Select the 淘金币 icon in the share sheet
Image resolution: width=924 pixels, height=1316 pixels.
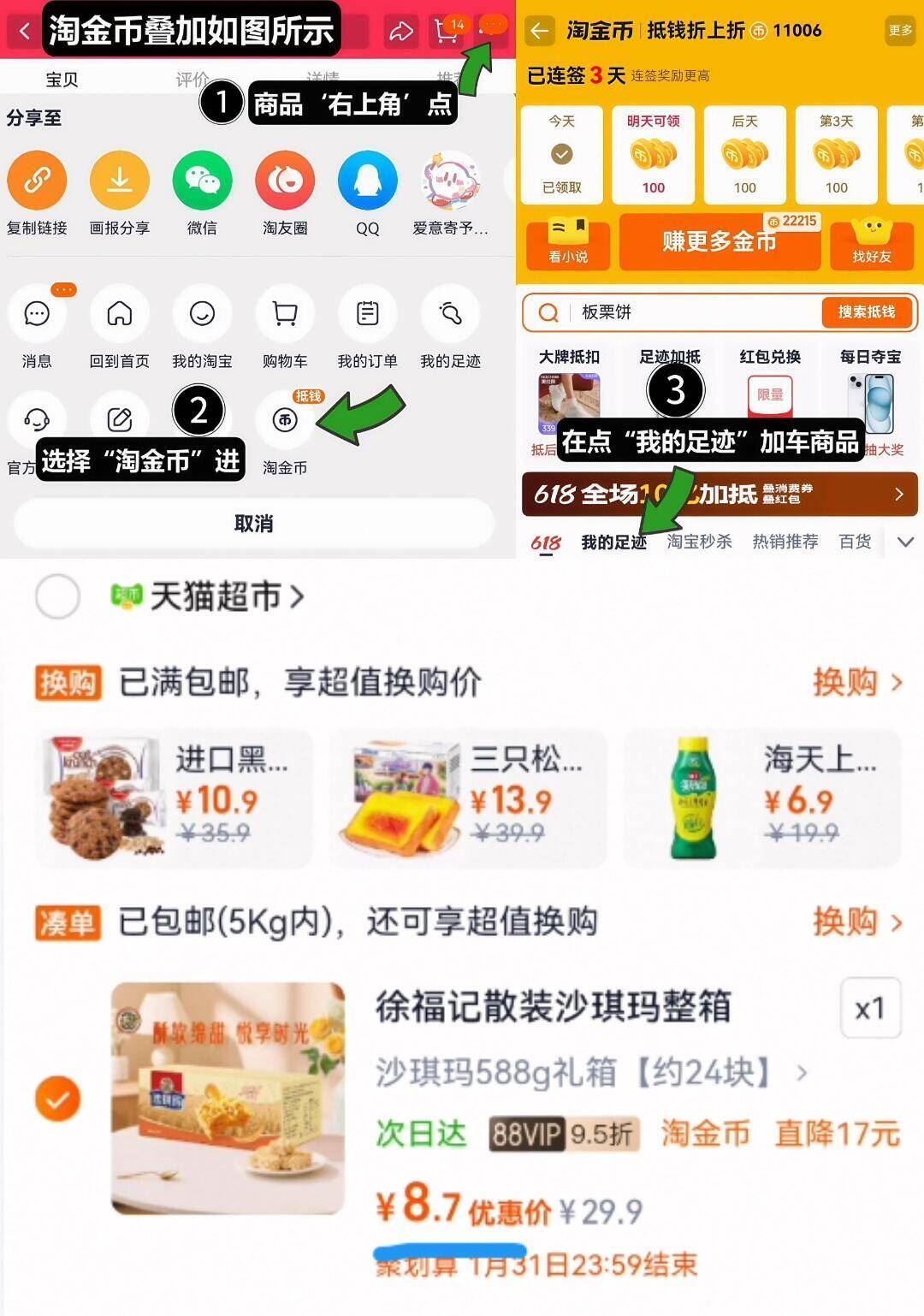click(285, 419)
